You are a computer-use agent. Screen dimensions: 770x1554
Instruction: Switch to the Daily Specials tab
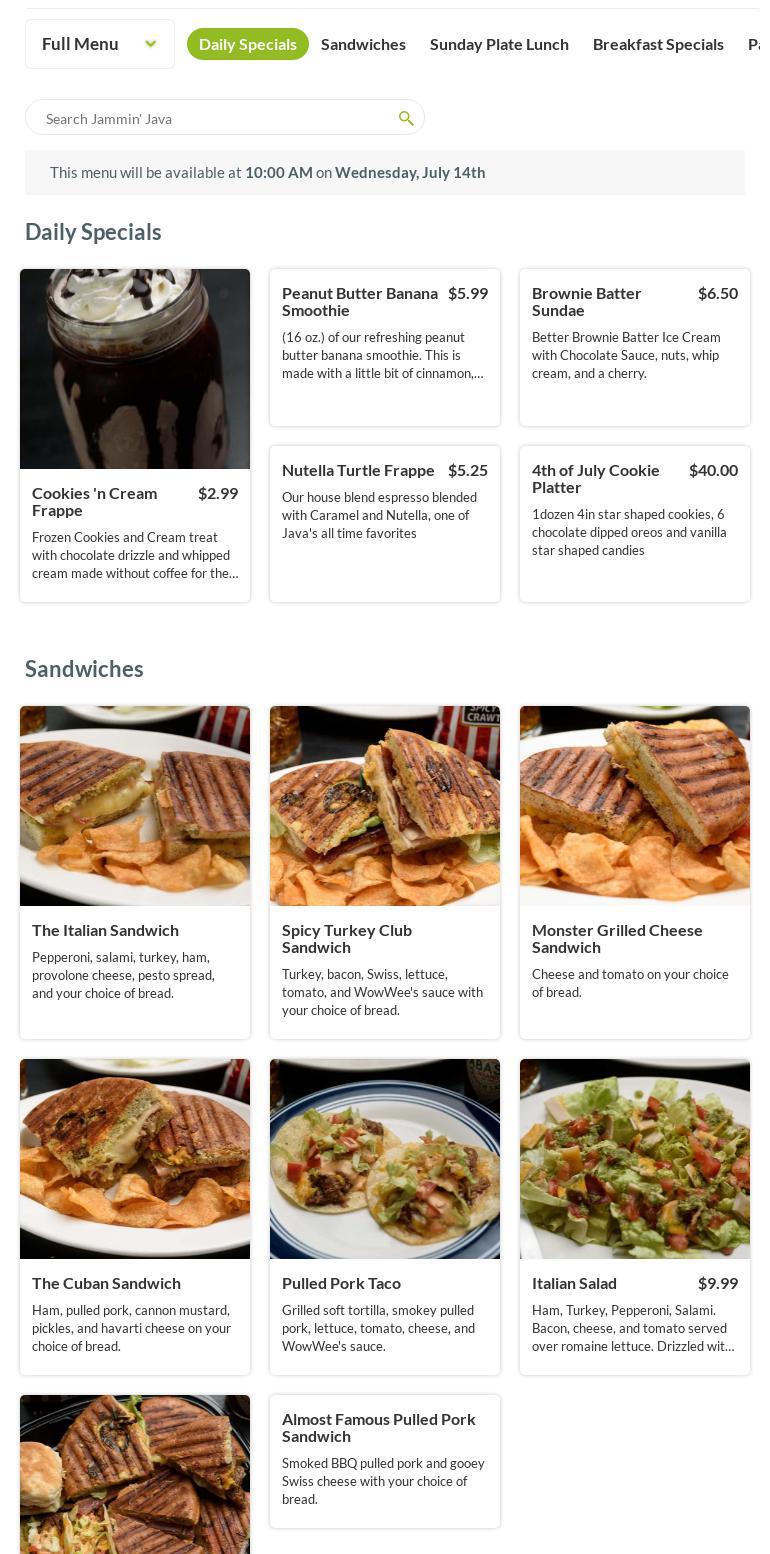[x=248, y=44]
